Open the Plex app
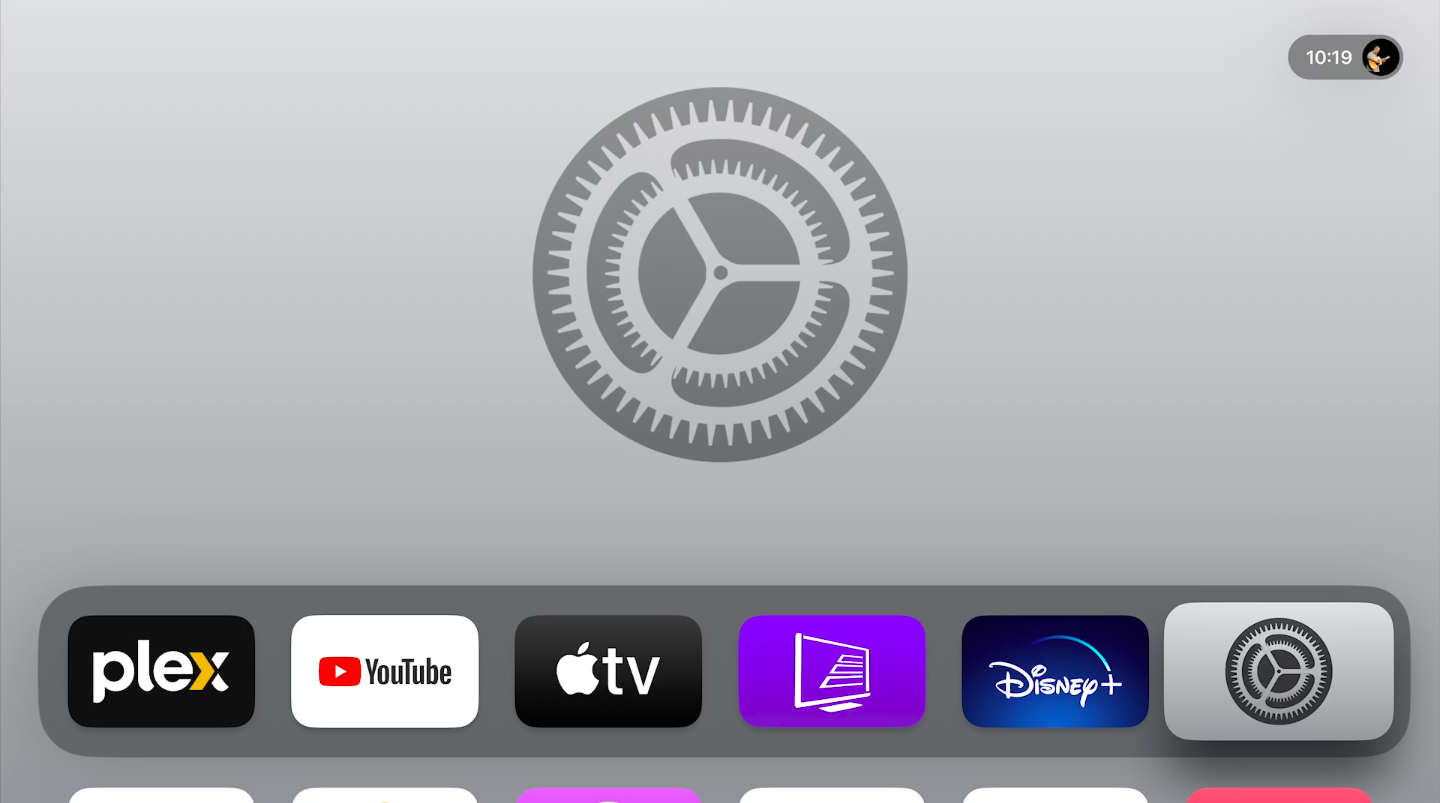 [x=161, y=671]
